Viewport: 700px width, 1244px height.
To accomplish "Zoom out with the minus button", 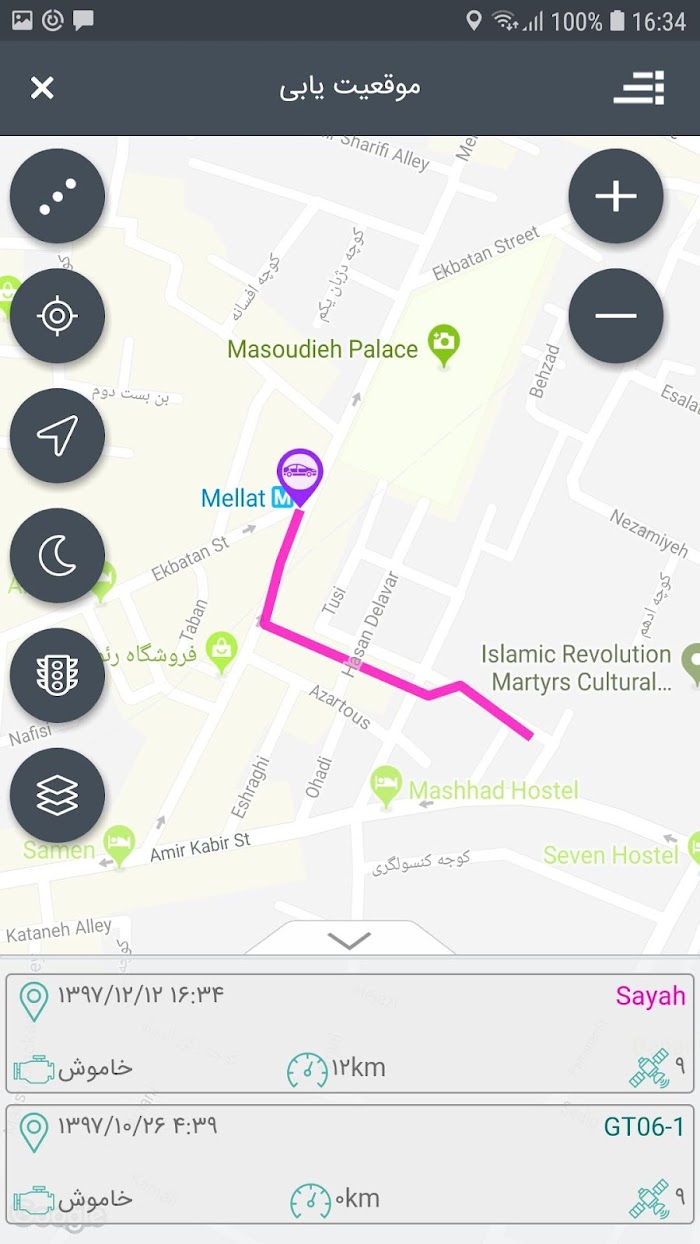I will [616, 316].
